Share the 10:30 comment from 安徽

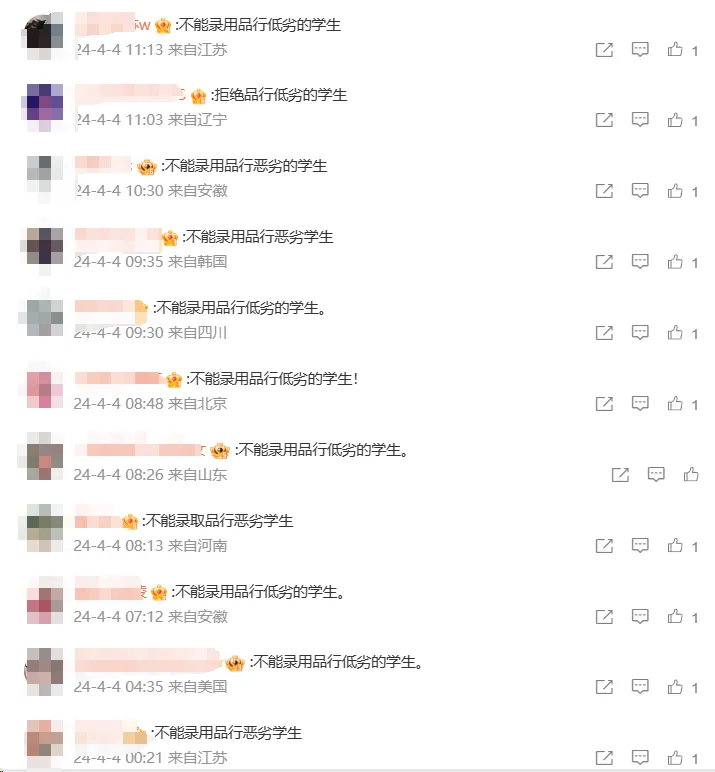pyautogui.click(x=604, y=191)
